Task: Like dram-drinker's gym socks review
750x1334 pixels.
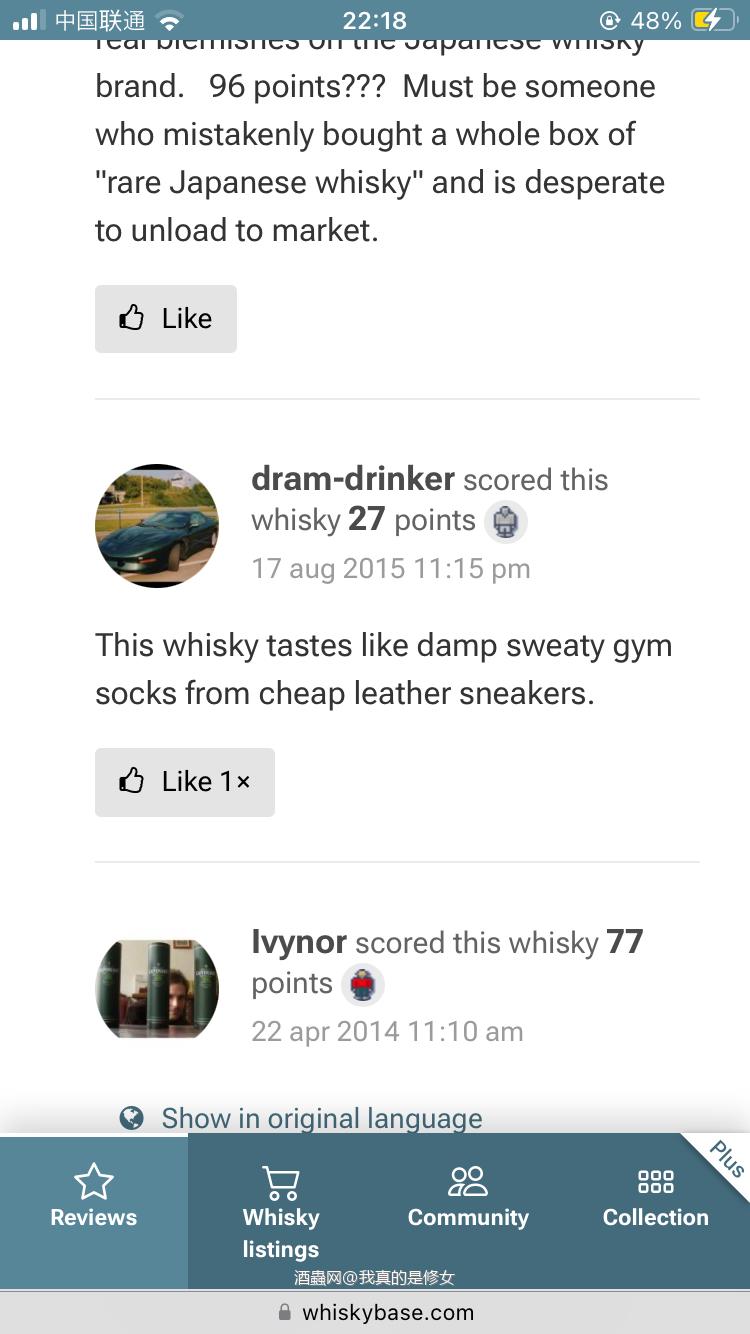Action: click(x=184, y=782)
